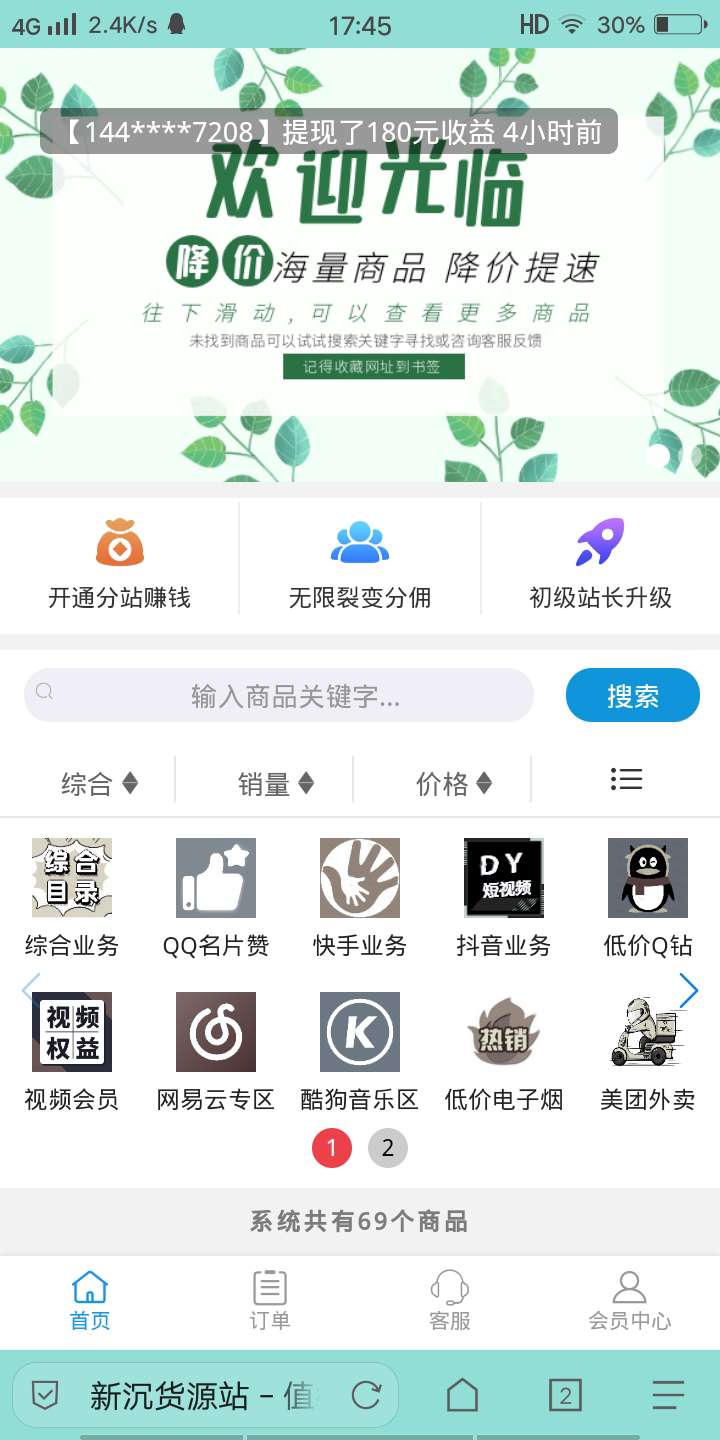Sort products by 销量
This screenshot has height=1440, width=720.
(276, 784)
